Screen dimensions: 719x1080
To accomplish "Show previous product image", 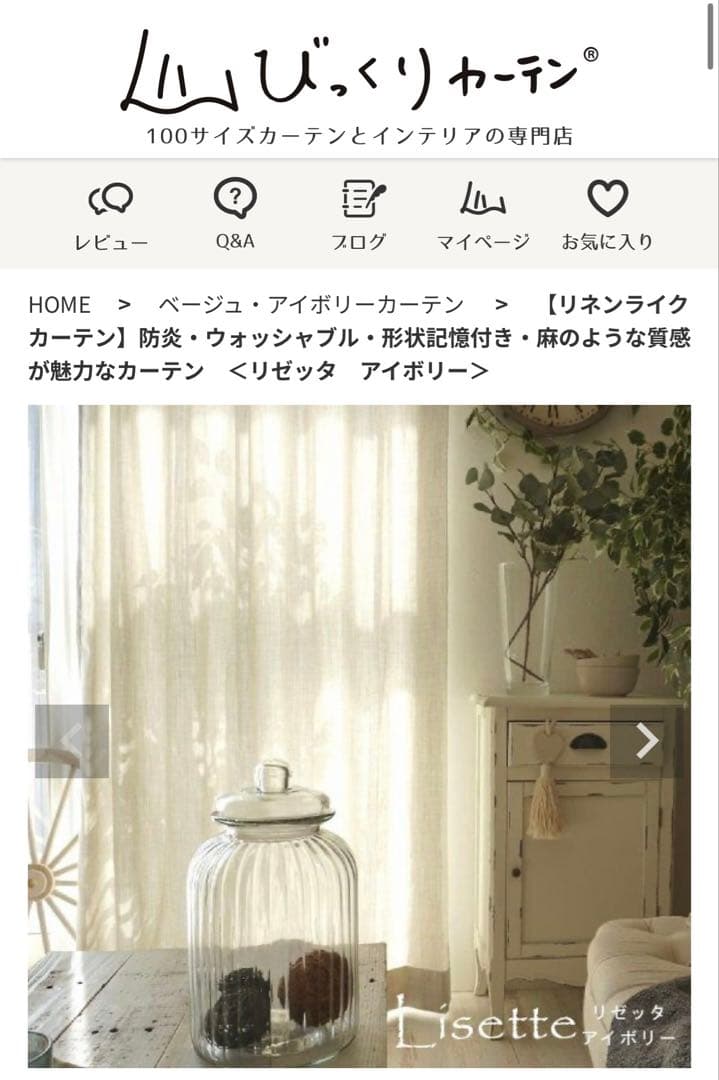I will tap(72, 741).
